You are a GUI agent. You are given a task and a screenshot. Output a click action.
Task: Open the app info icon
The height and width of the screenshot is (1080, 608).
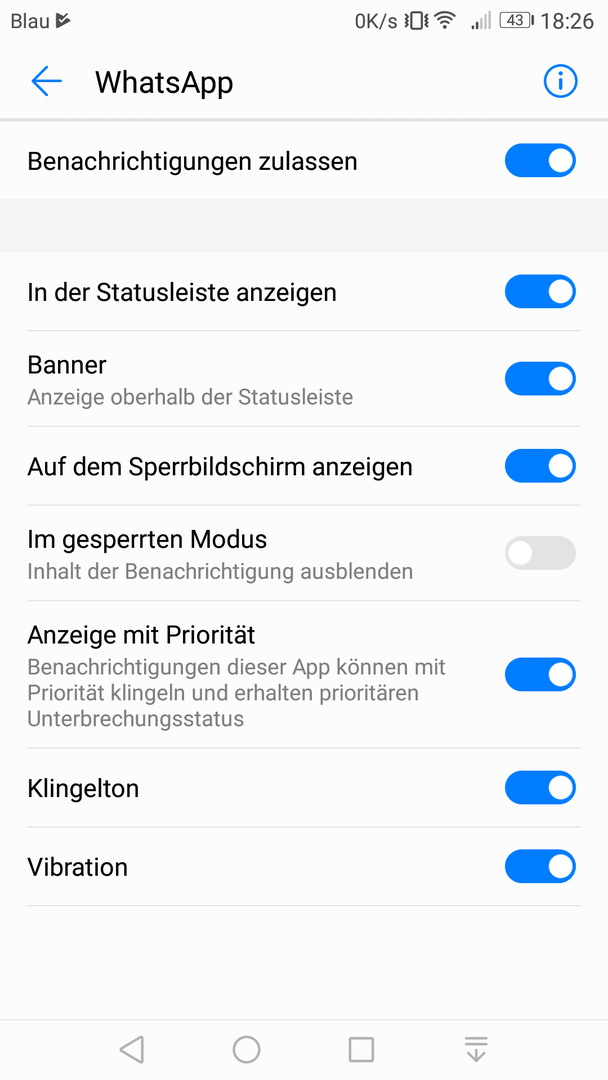click(560, 81)
